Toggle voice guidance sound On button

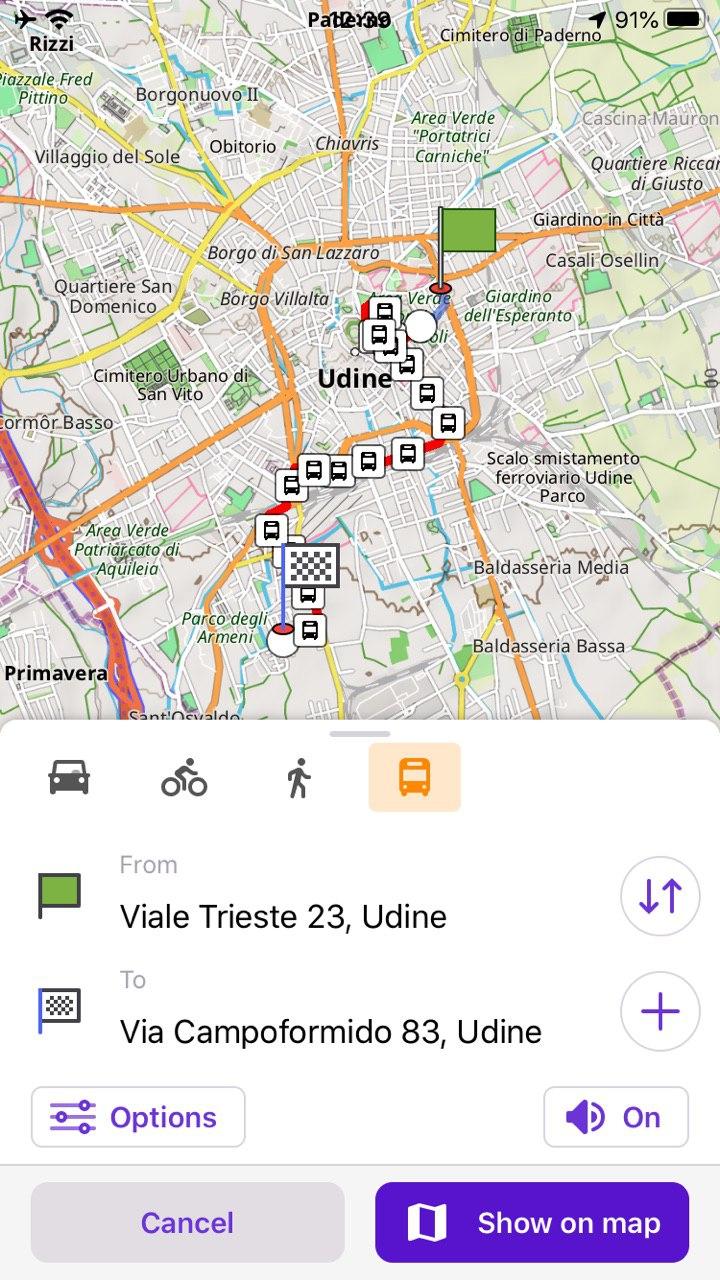tap(616, 1117)
